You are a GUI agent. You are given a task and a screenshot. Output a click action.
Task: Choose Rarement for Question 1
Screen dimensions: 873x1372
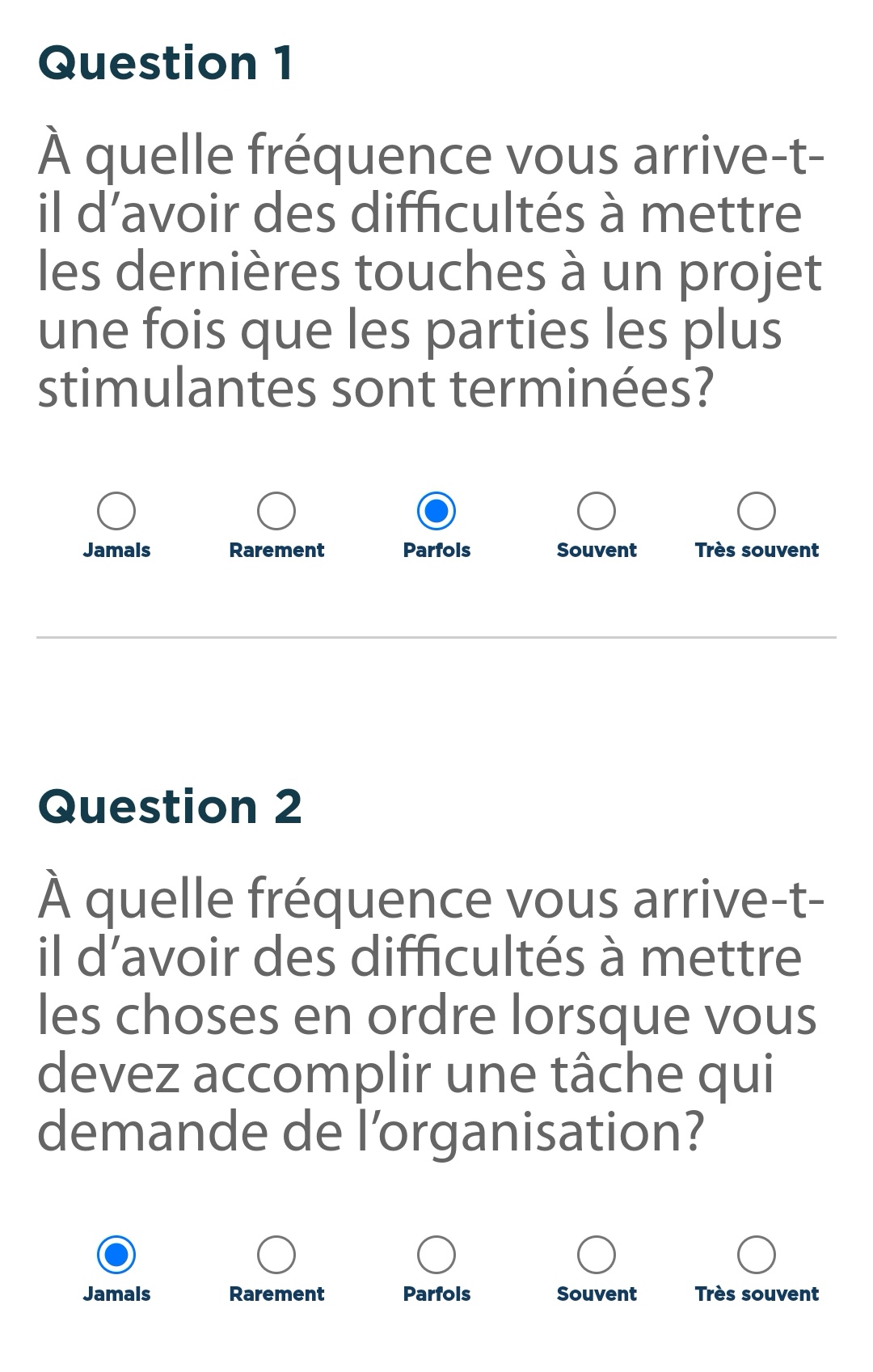(276, 511)
